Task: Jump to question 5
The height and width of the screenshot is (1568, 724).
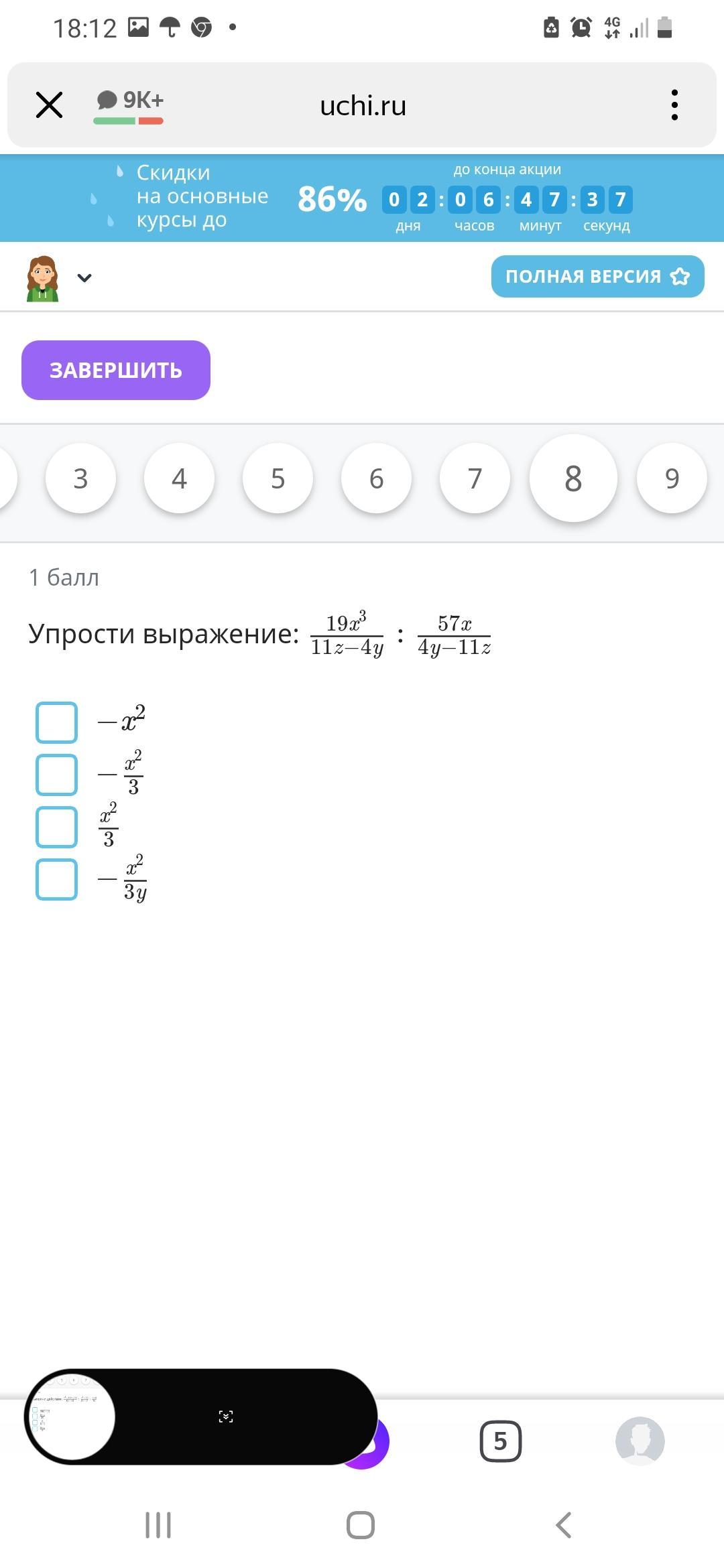Action: 278,478
